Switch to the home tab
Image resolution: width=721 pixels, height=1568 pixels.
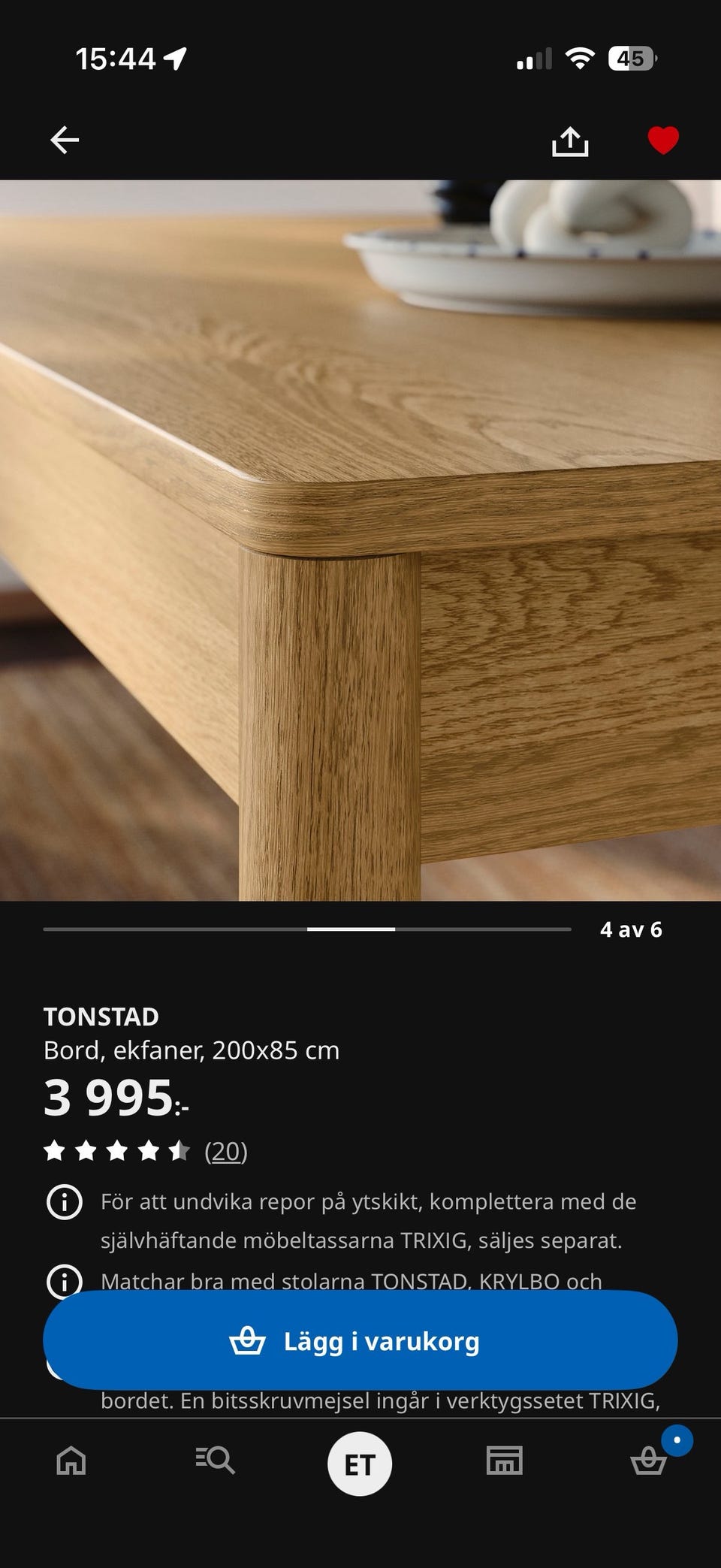click(x=71, y=1461)
